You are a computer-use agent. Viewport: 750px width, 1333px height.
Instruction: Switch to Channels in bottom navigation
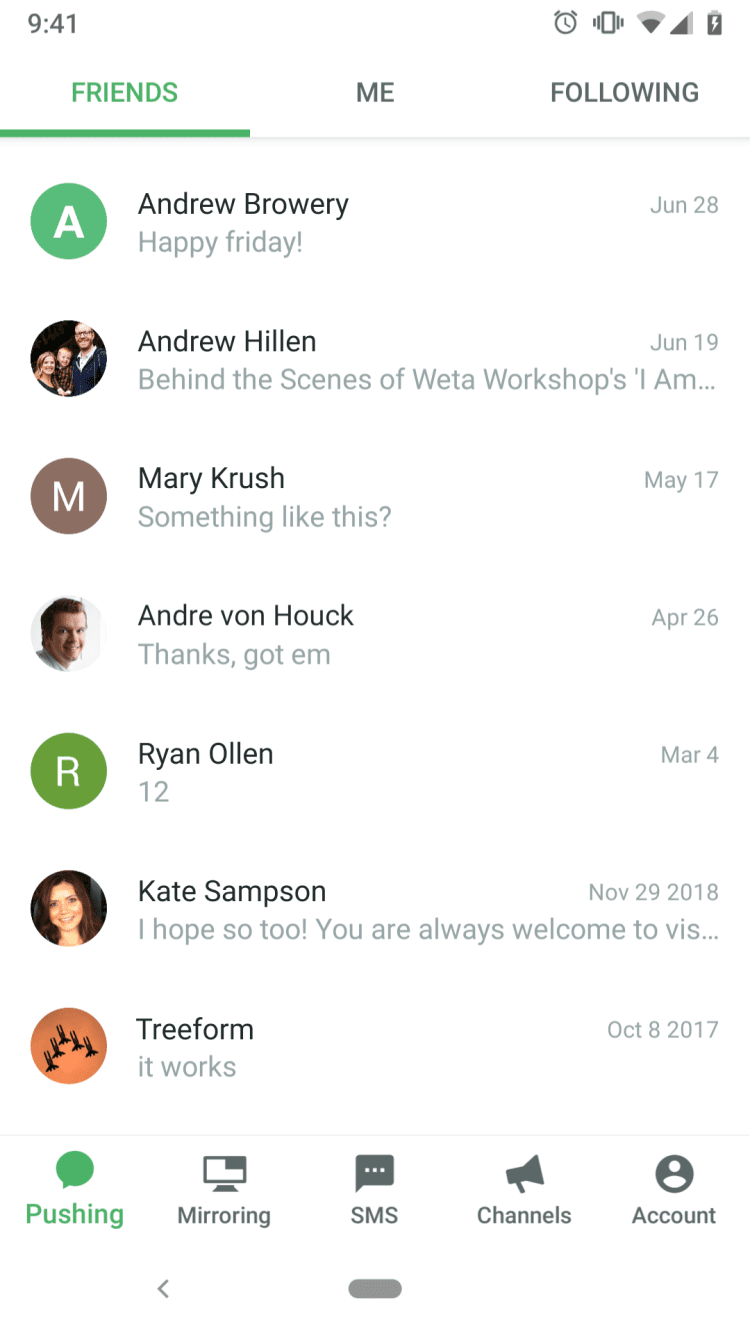click(x=524, y=1190)
